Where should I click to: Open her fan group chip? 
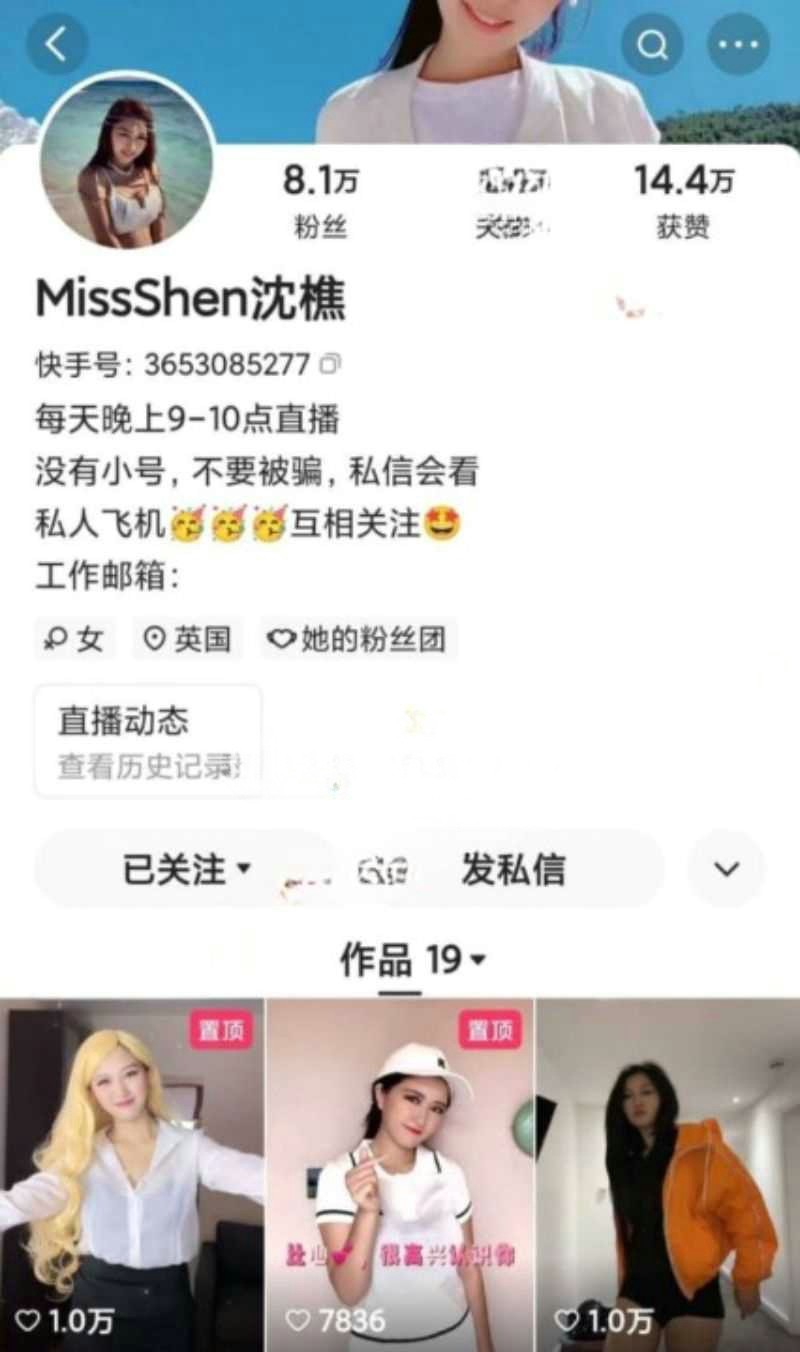tap(359, 639)
